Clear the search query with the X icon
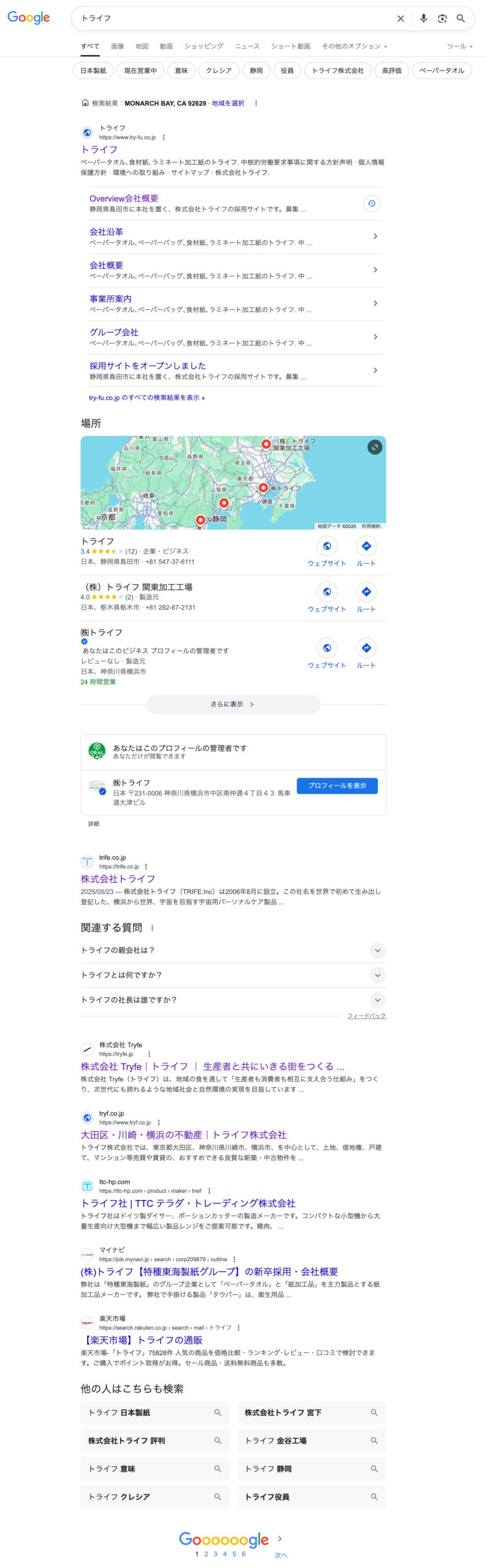487x1568 pixels. (x=401, y=18)
